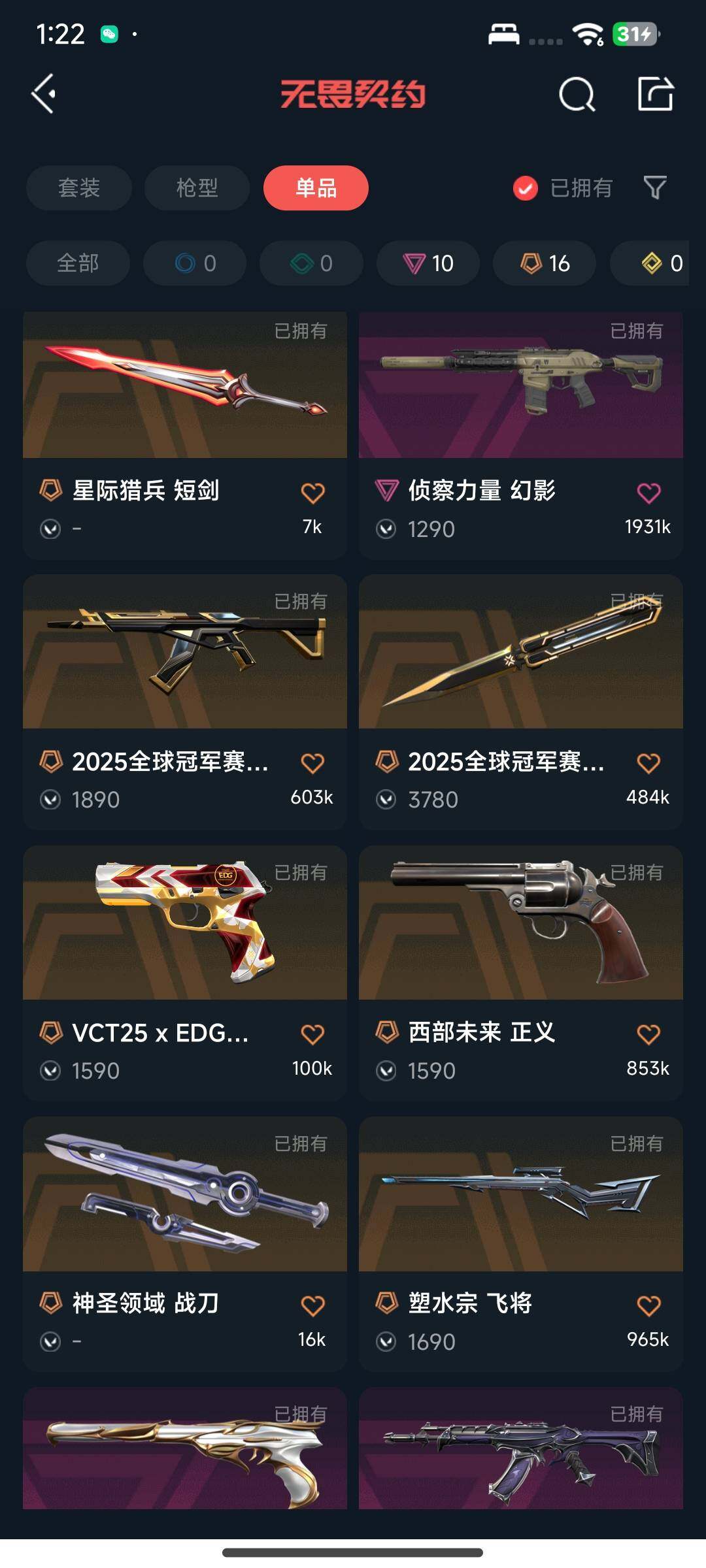This screenshot has height=1568, width=706.
Task: Tap the heart icon on 神圣领域 战刀
Action: click(313, 1305)
